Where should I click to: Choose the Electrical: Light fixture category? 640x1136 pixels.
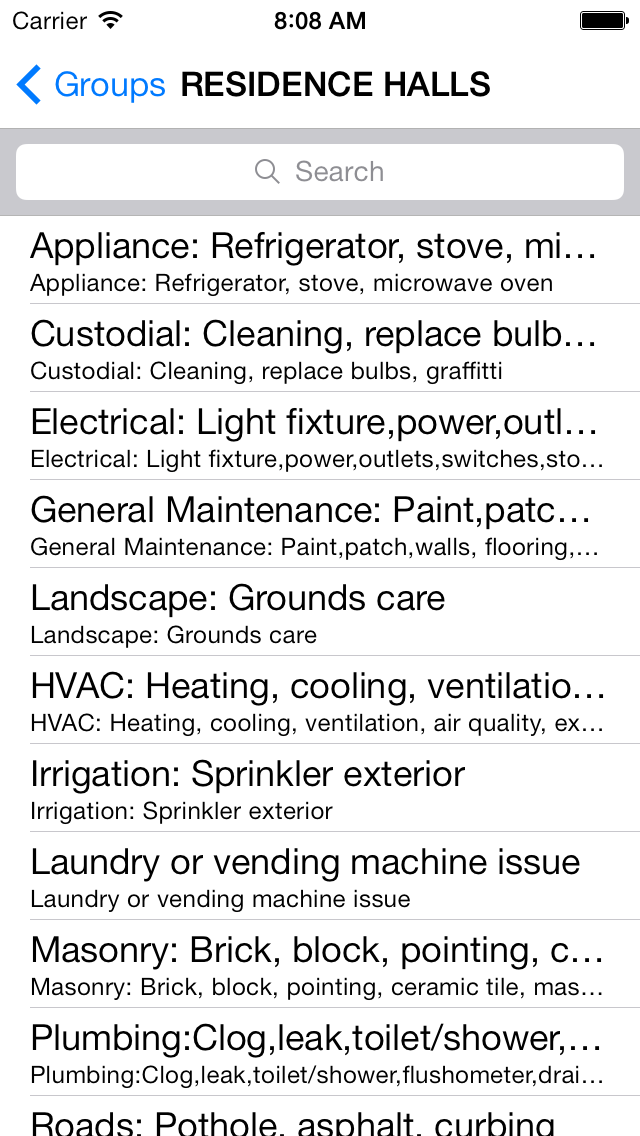click(320, 437)
